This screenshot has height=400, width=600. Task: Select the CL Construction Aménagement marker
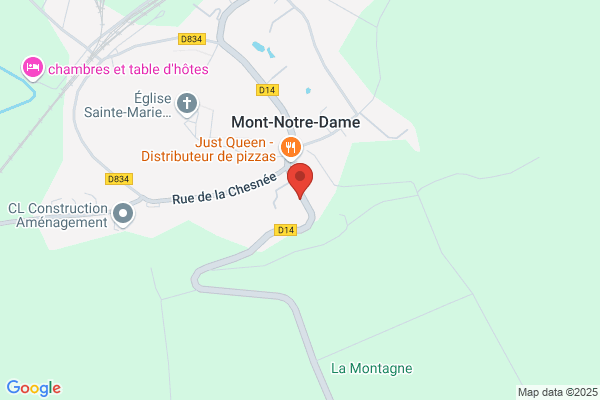tap(123, 215)
